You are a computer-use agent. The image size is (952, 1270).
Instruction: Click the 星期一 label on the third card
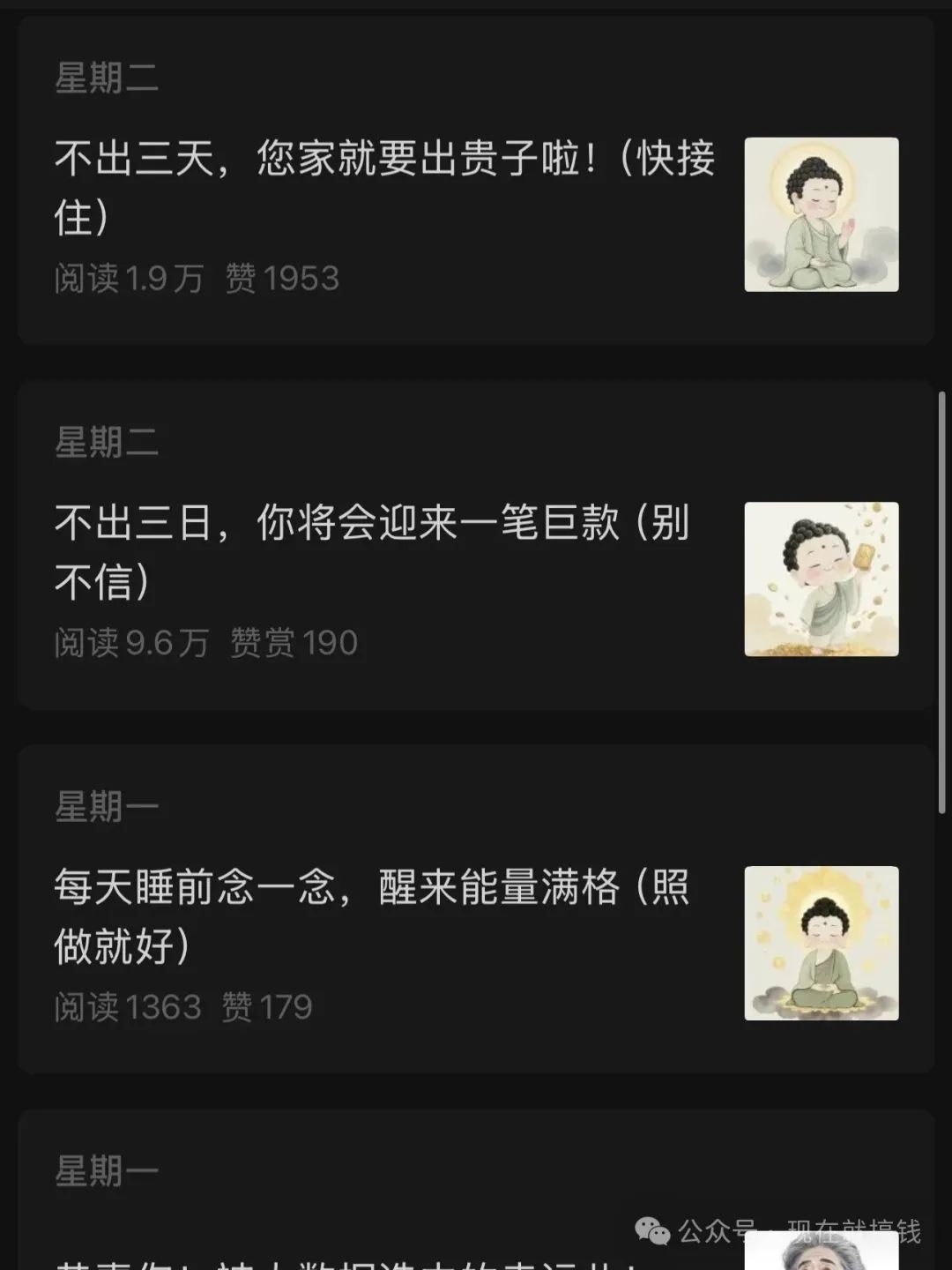108,803
